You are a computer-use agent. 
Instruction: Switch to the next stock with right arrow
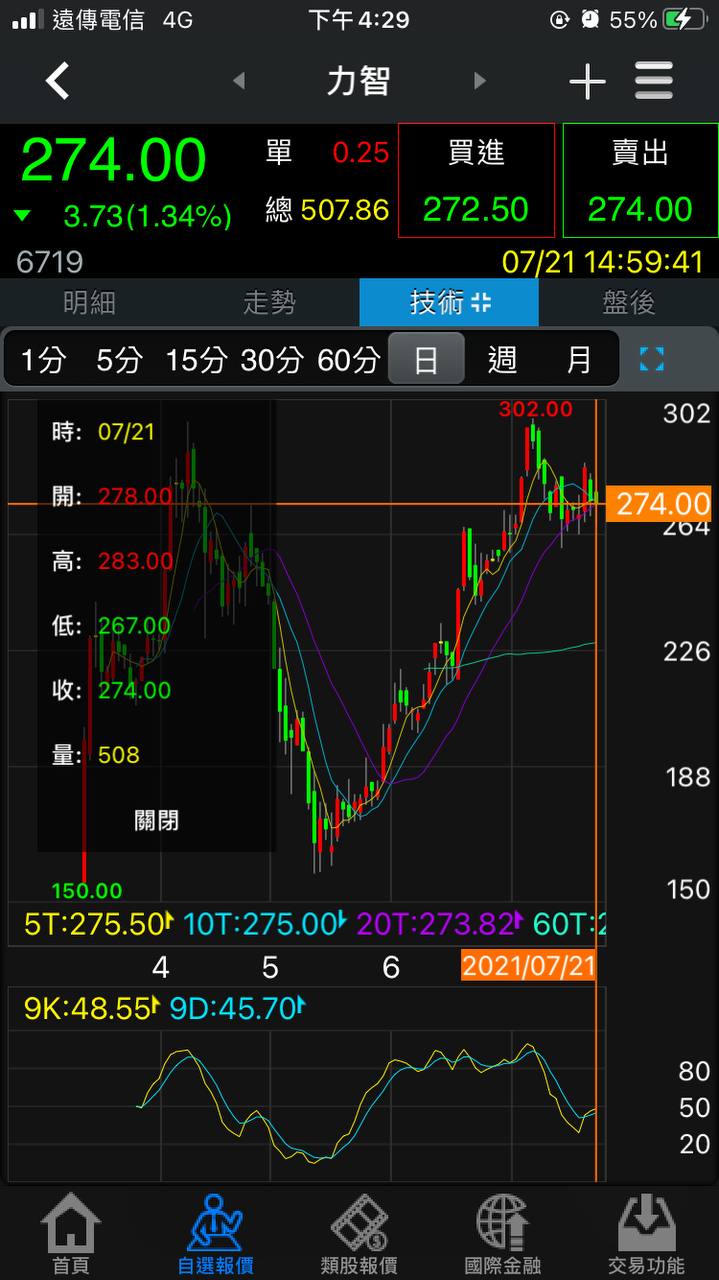[x=480, y=81]
